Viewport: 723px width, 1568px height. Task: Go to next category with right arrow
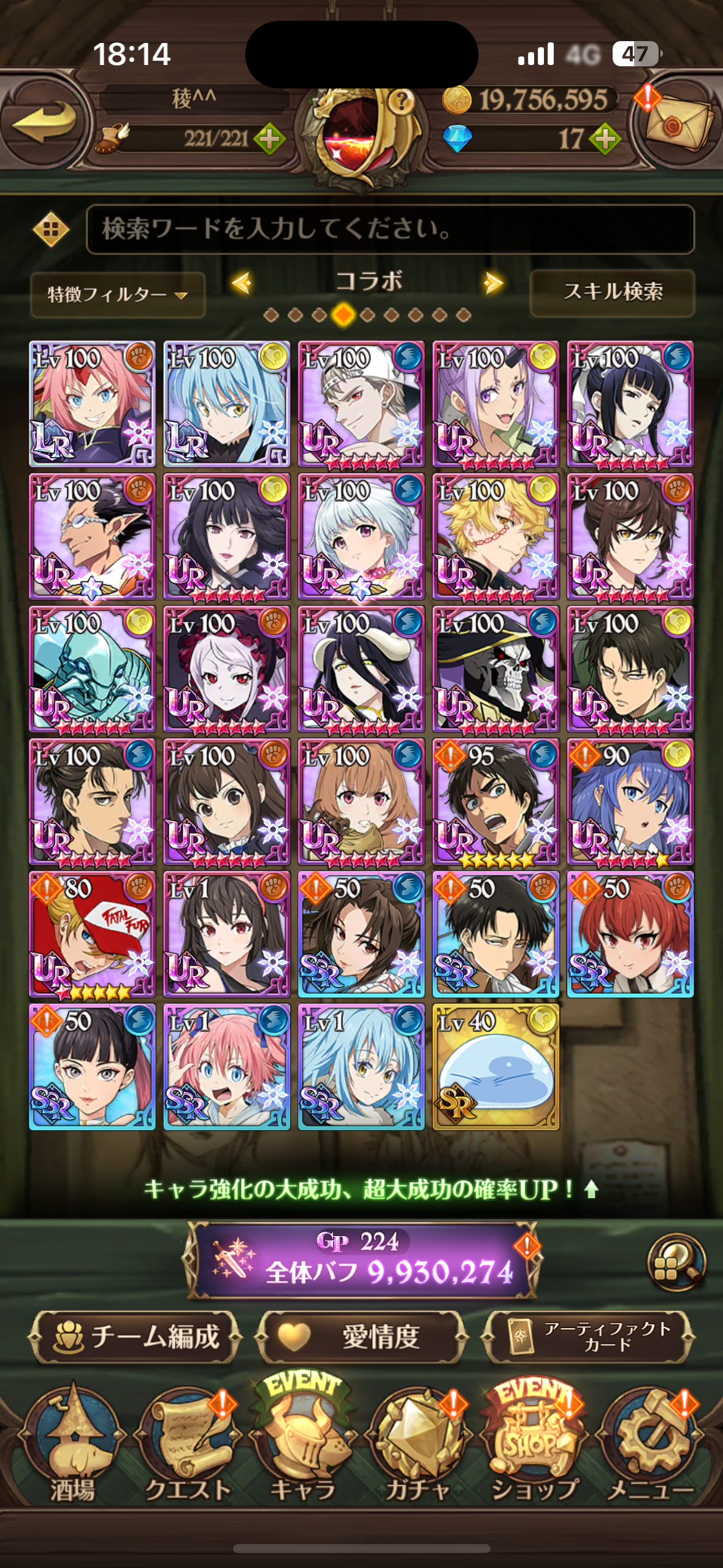[x=492, y=283]
